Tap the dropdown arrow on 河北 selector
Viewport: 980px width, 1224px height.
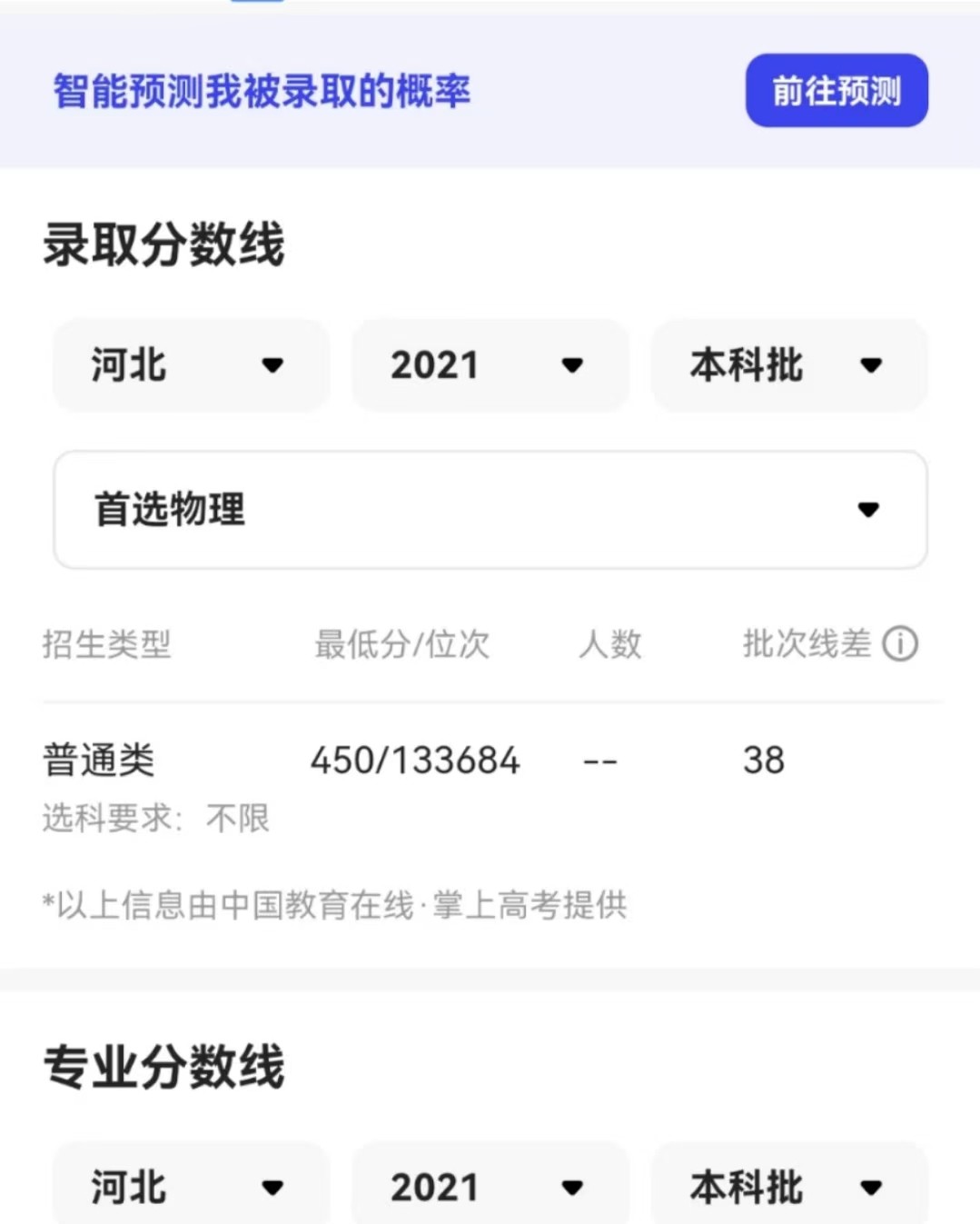pos(272,366)
